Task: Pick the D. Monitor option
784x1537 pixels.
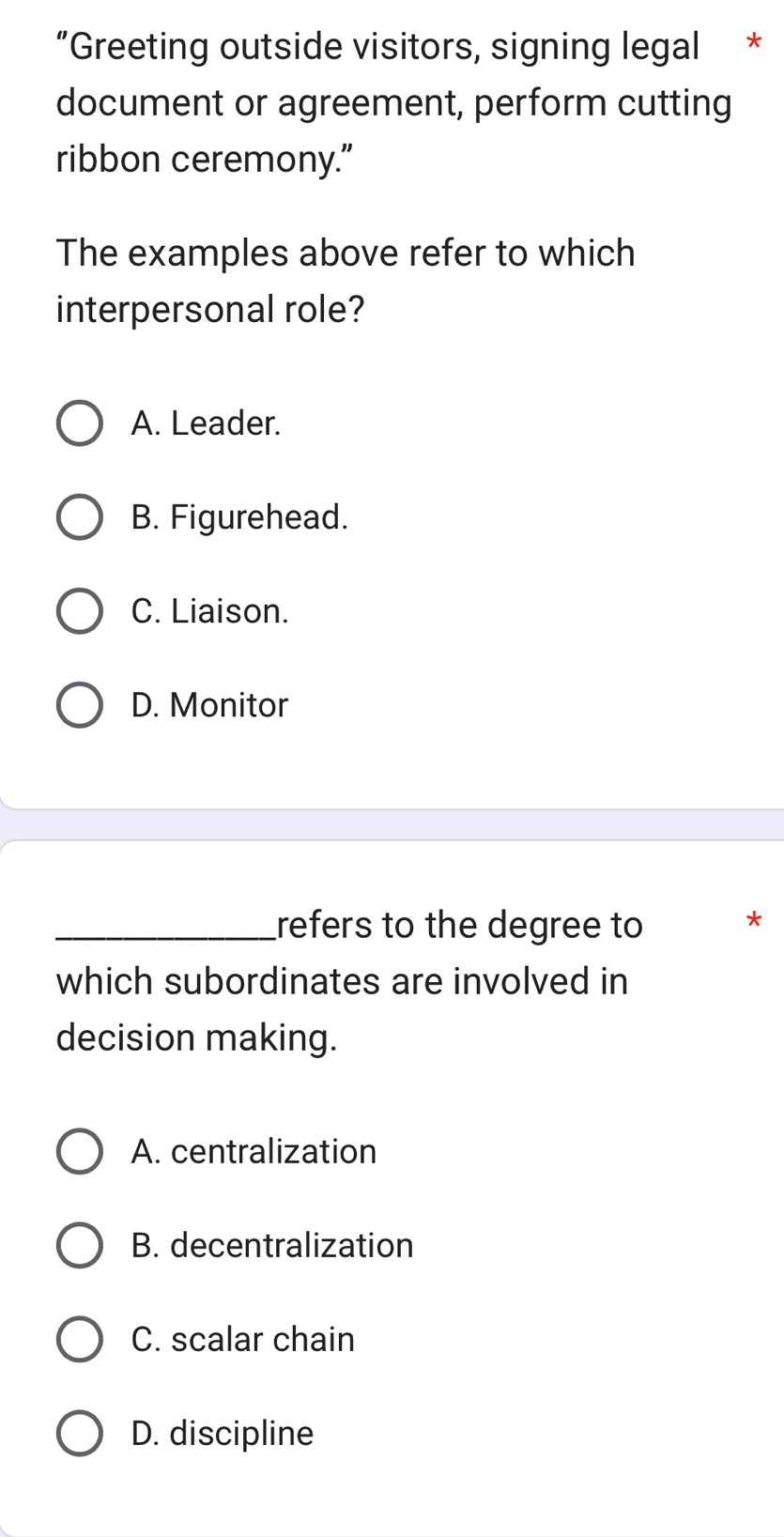Action: 80,705
